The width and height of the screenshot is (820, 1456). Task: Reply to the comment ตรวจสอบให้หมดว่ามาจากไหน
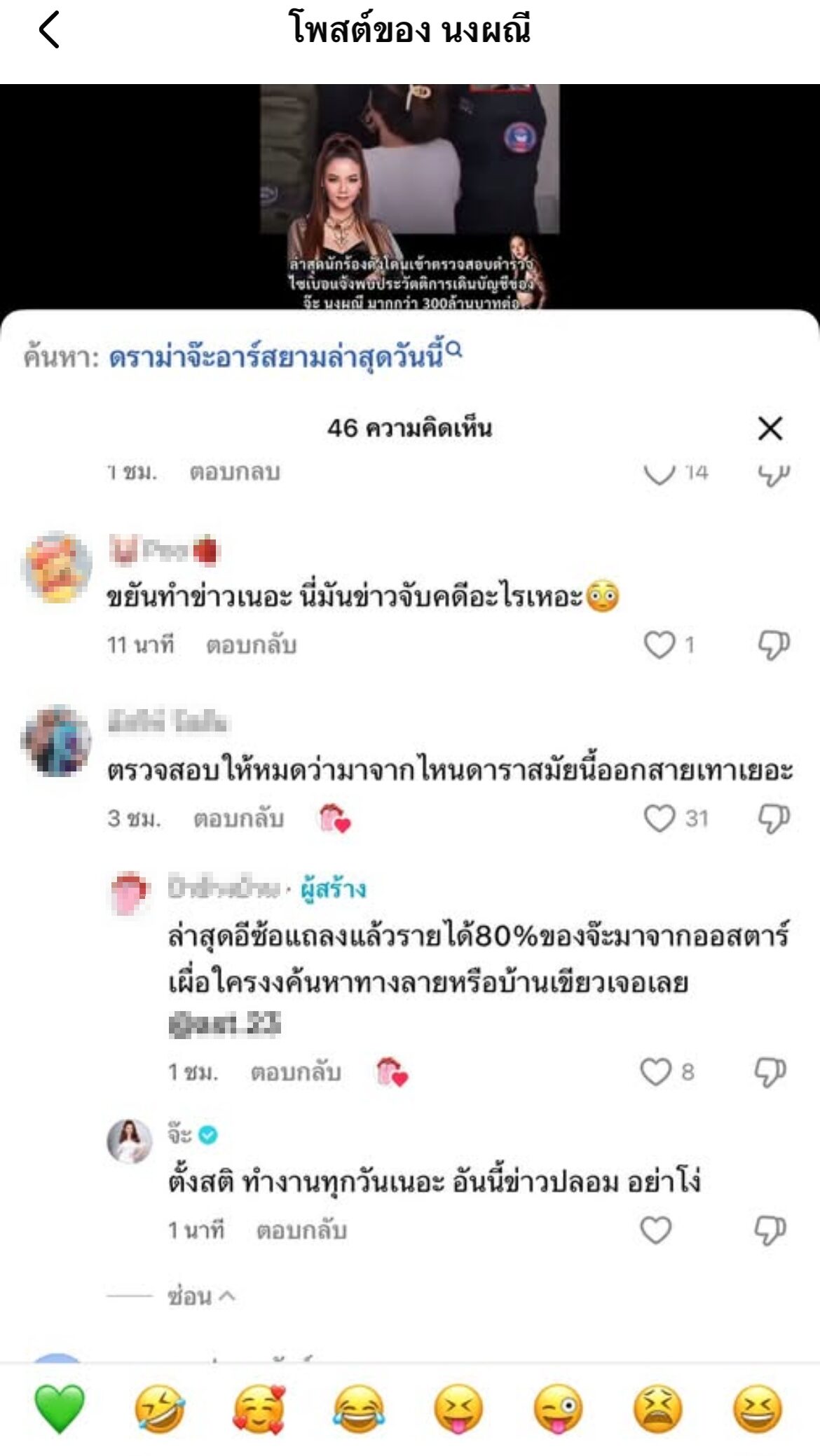point(239,818)
